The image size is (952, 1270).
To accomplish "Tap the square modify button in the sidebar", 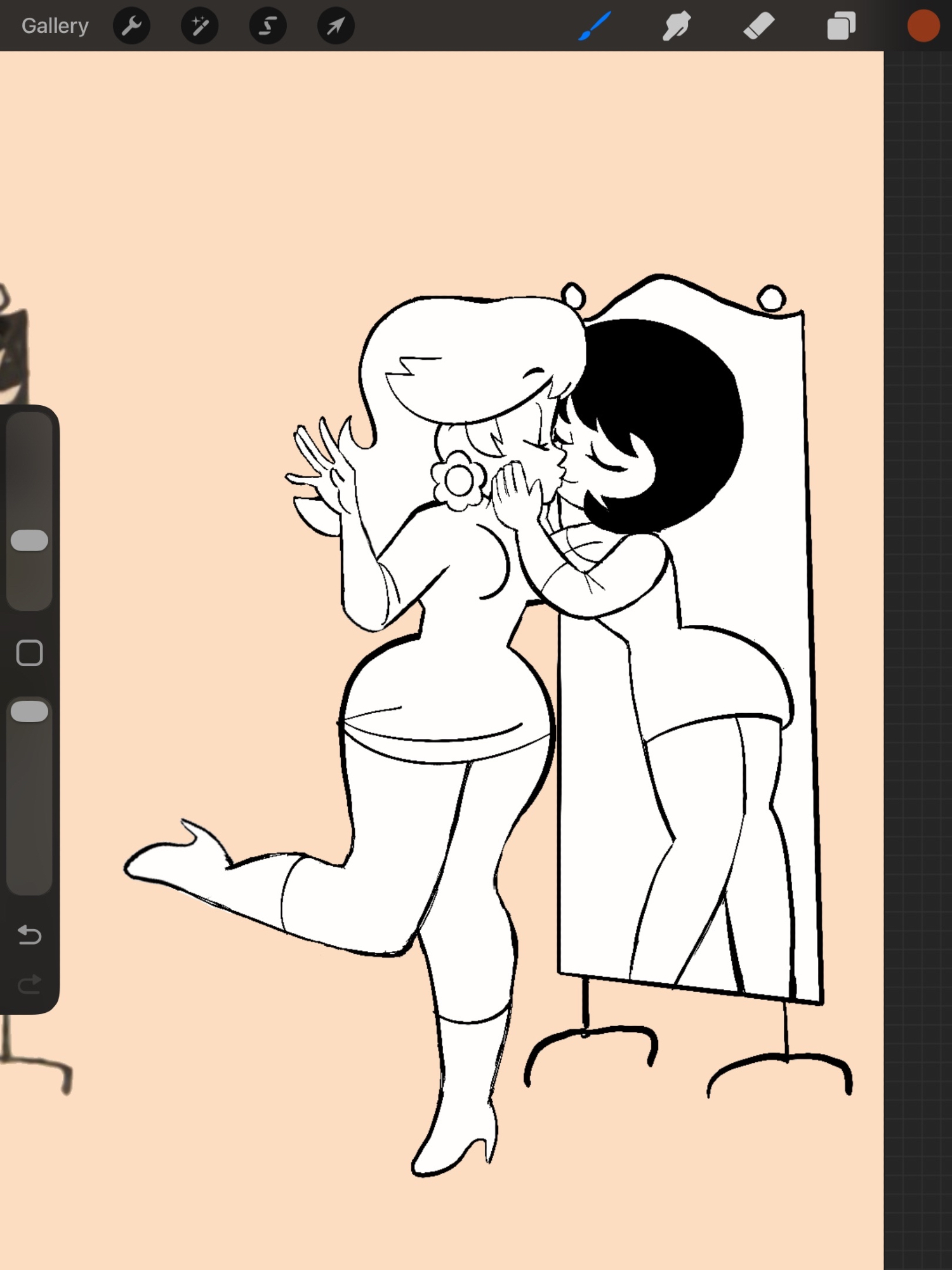I will 29,653.
